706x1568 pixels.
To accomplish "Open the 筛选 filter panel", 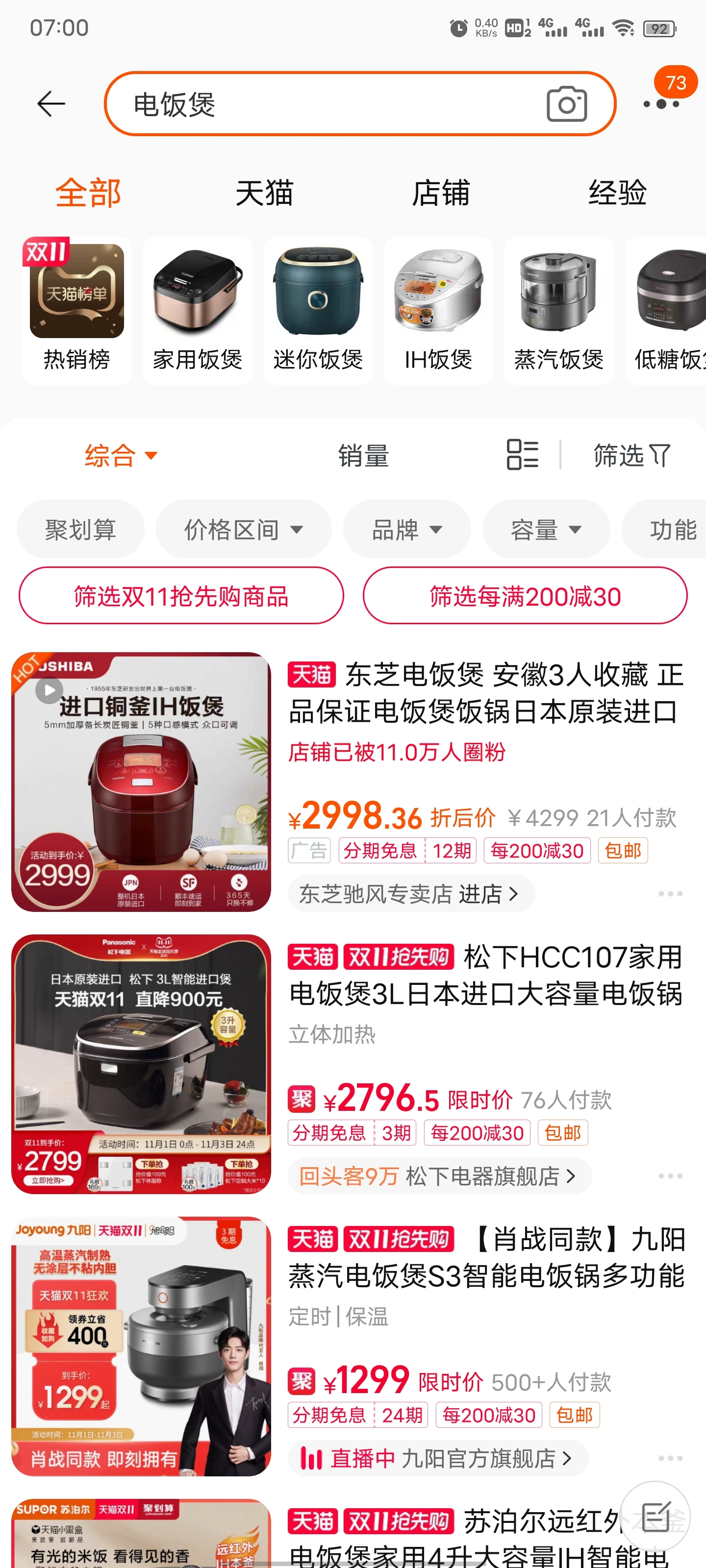I will (x=631, y=455).
